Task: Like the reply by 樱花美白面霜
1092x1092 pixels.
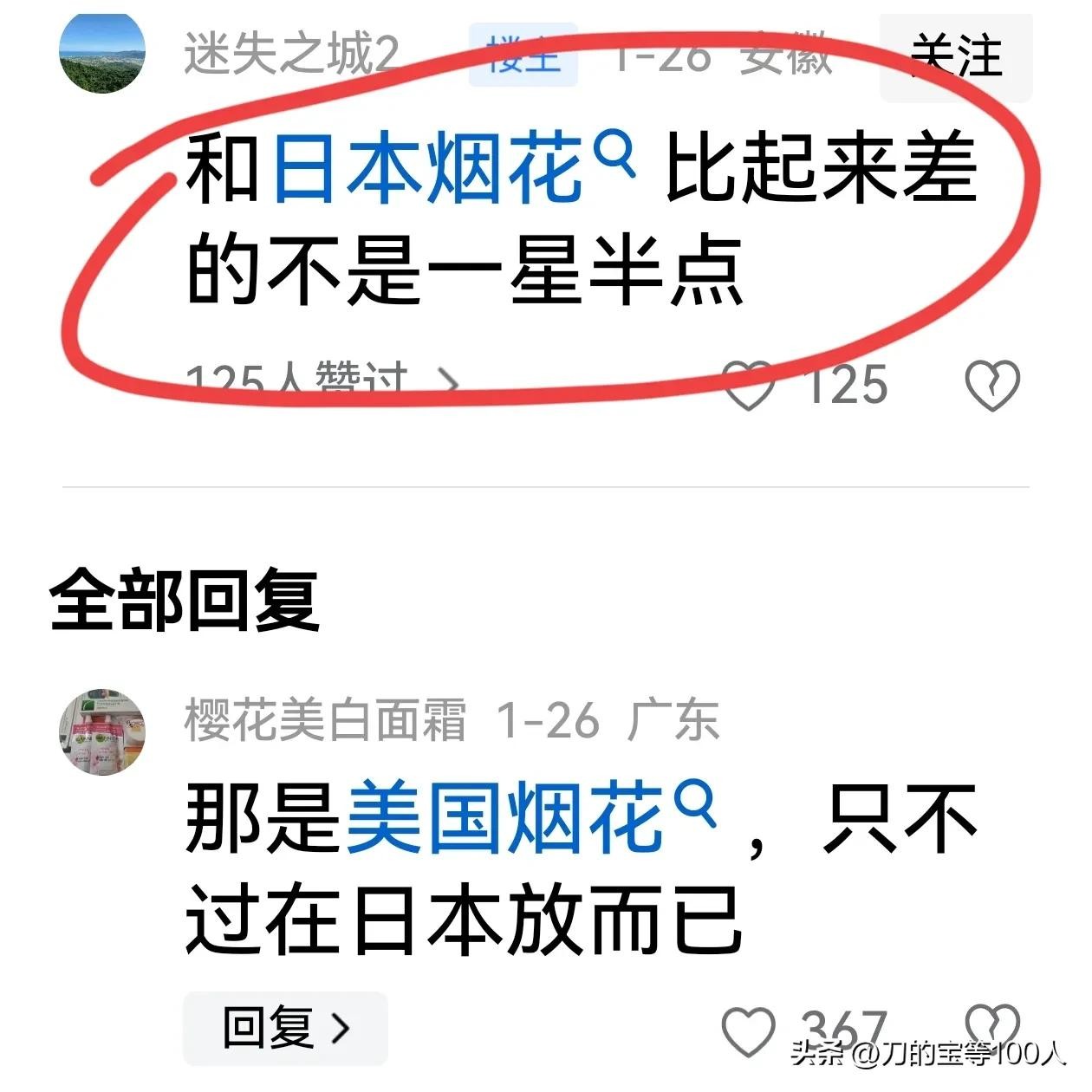Action: coord(748,1031)
